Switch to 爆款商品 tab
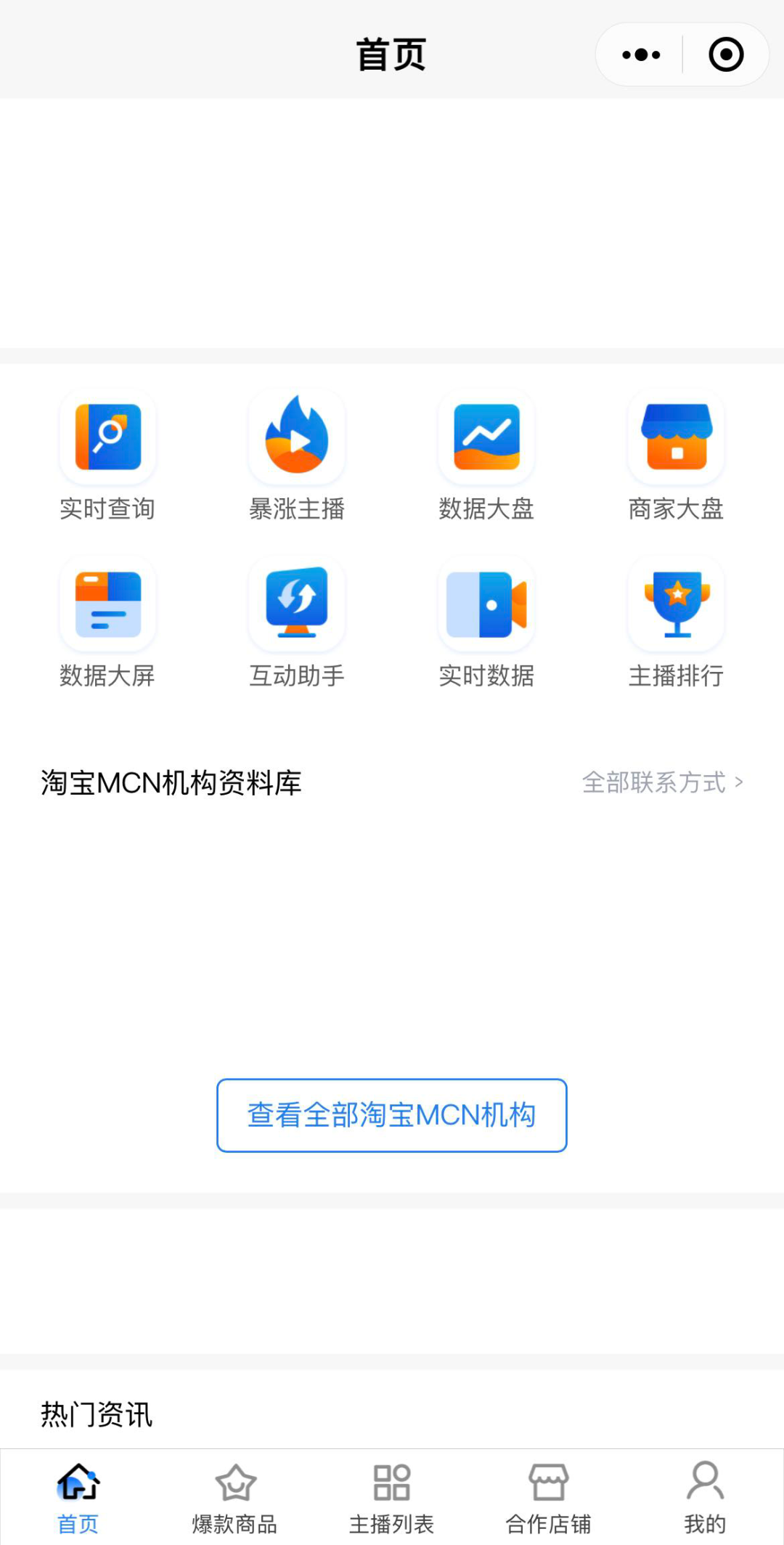The height and width of the screenshot is (1545, 784). click(235, 1498)
